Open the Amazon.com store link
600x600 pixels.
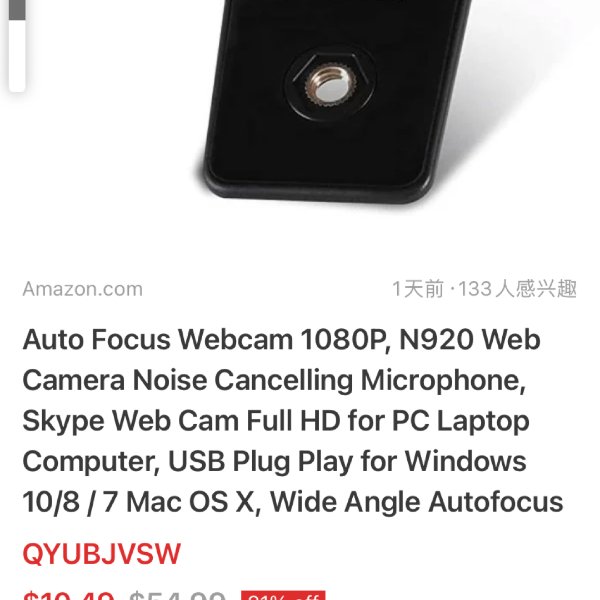tap(82, 289)
